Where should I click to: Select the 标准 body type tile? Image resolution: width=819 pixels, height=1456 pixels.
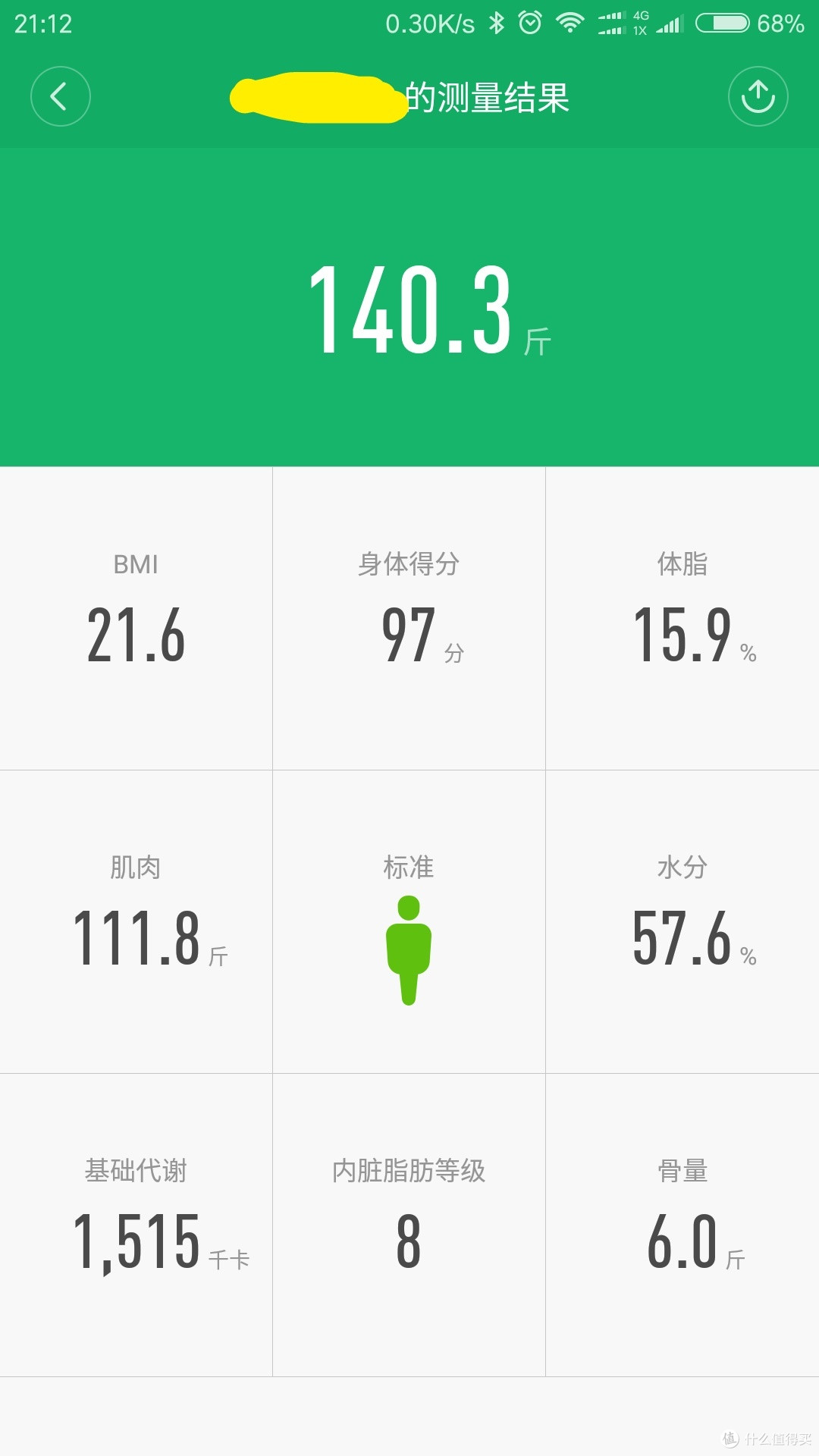[409, 921]
